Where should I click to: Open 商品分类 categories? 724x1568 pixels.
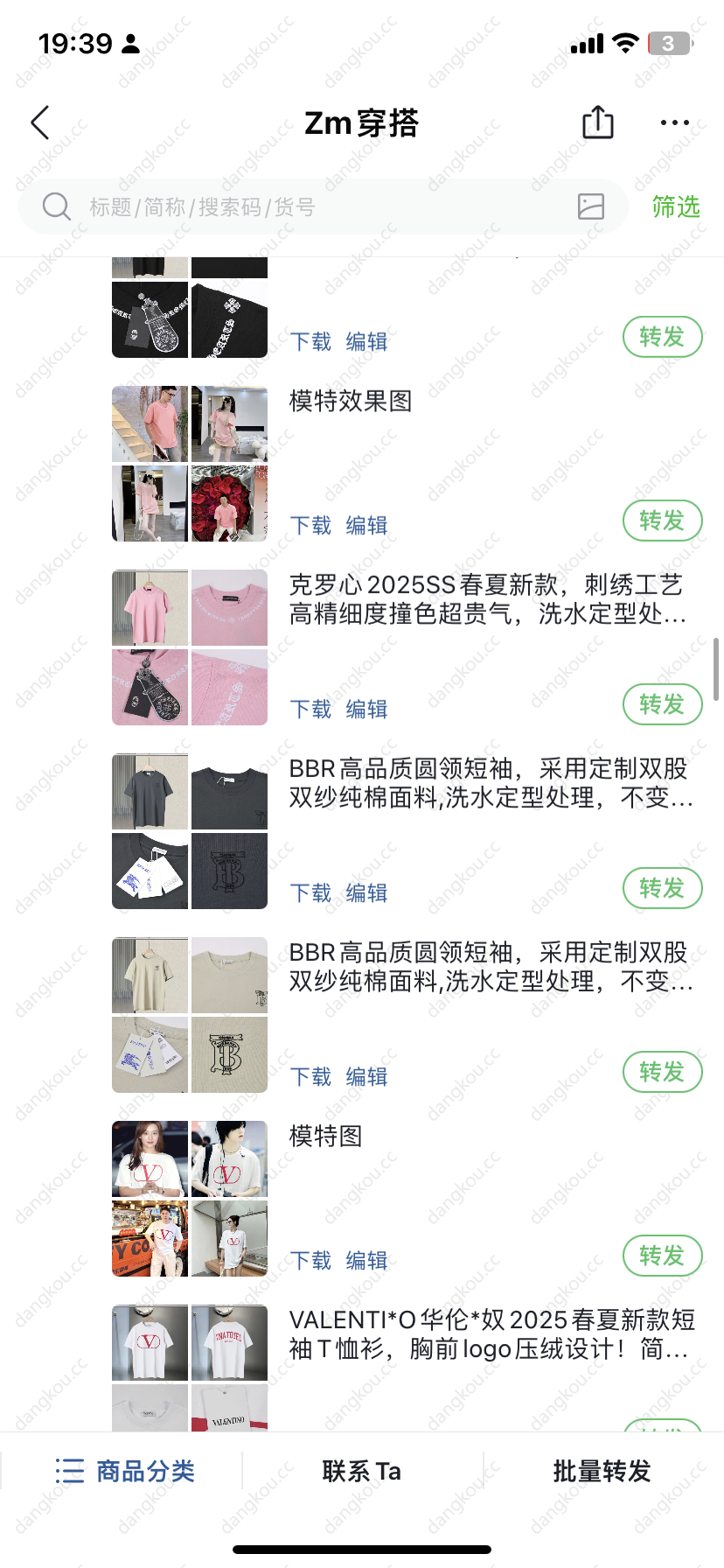coord(124,1471)
